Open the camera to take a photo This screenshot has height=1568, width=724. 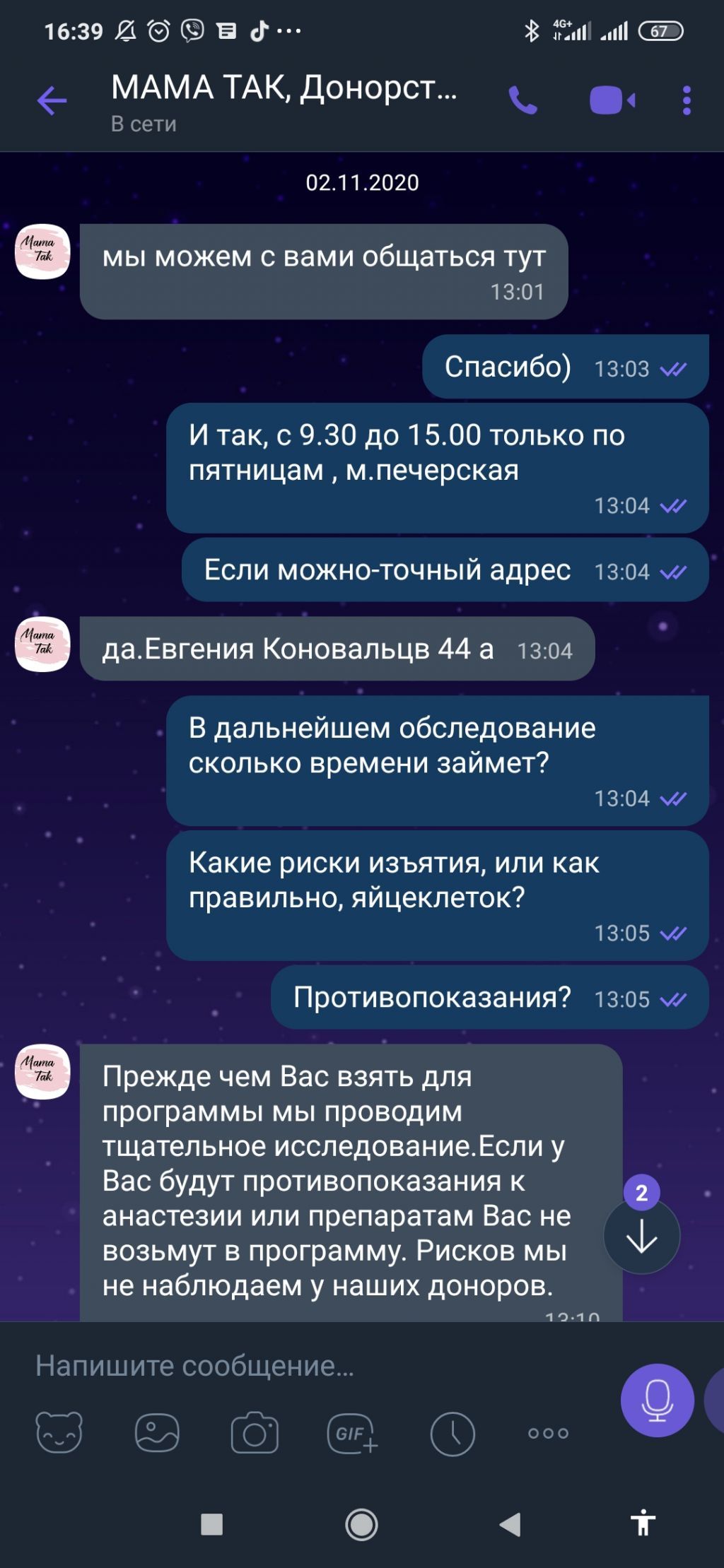[255, 1433]
